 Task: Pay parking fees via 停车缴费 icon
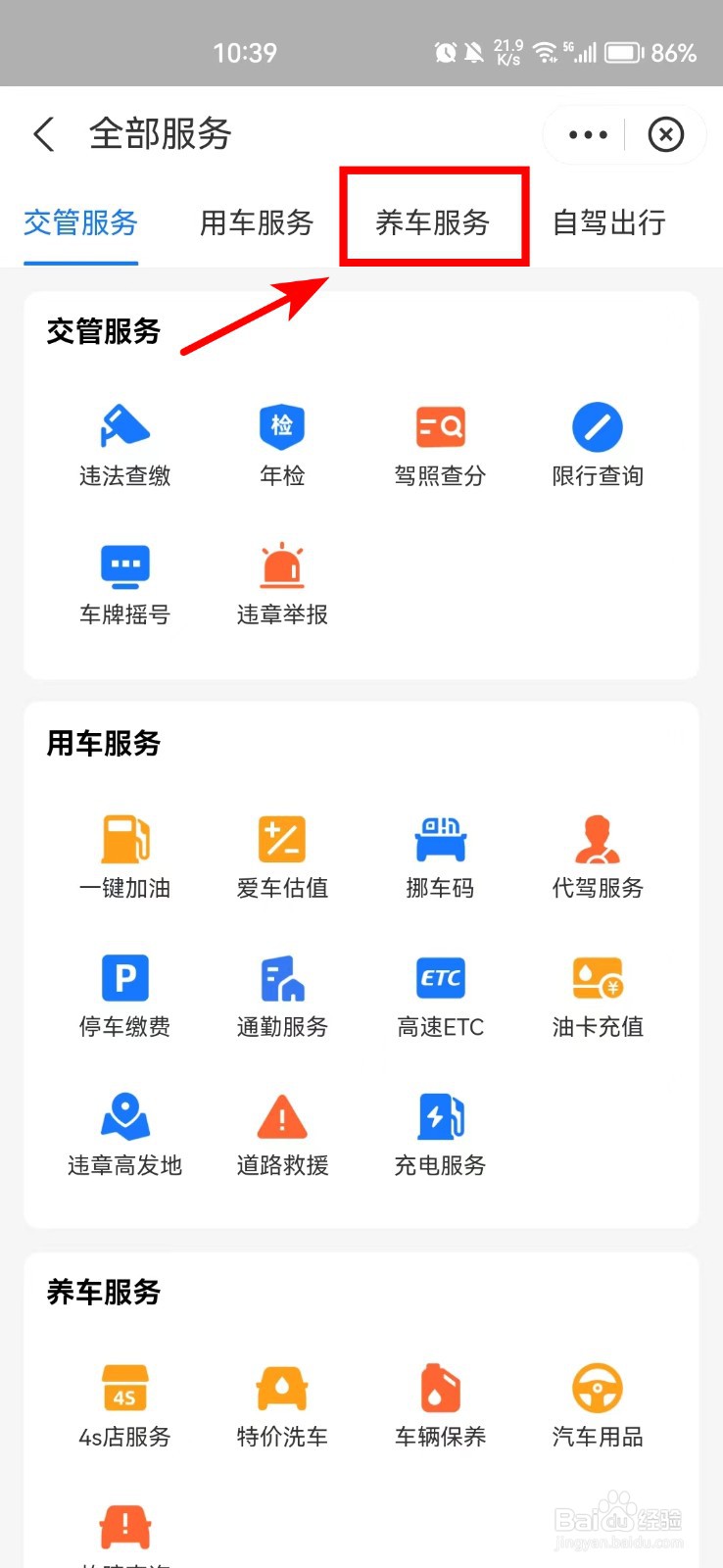124,994
